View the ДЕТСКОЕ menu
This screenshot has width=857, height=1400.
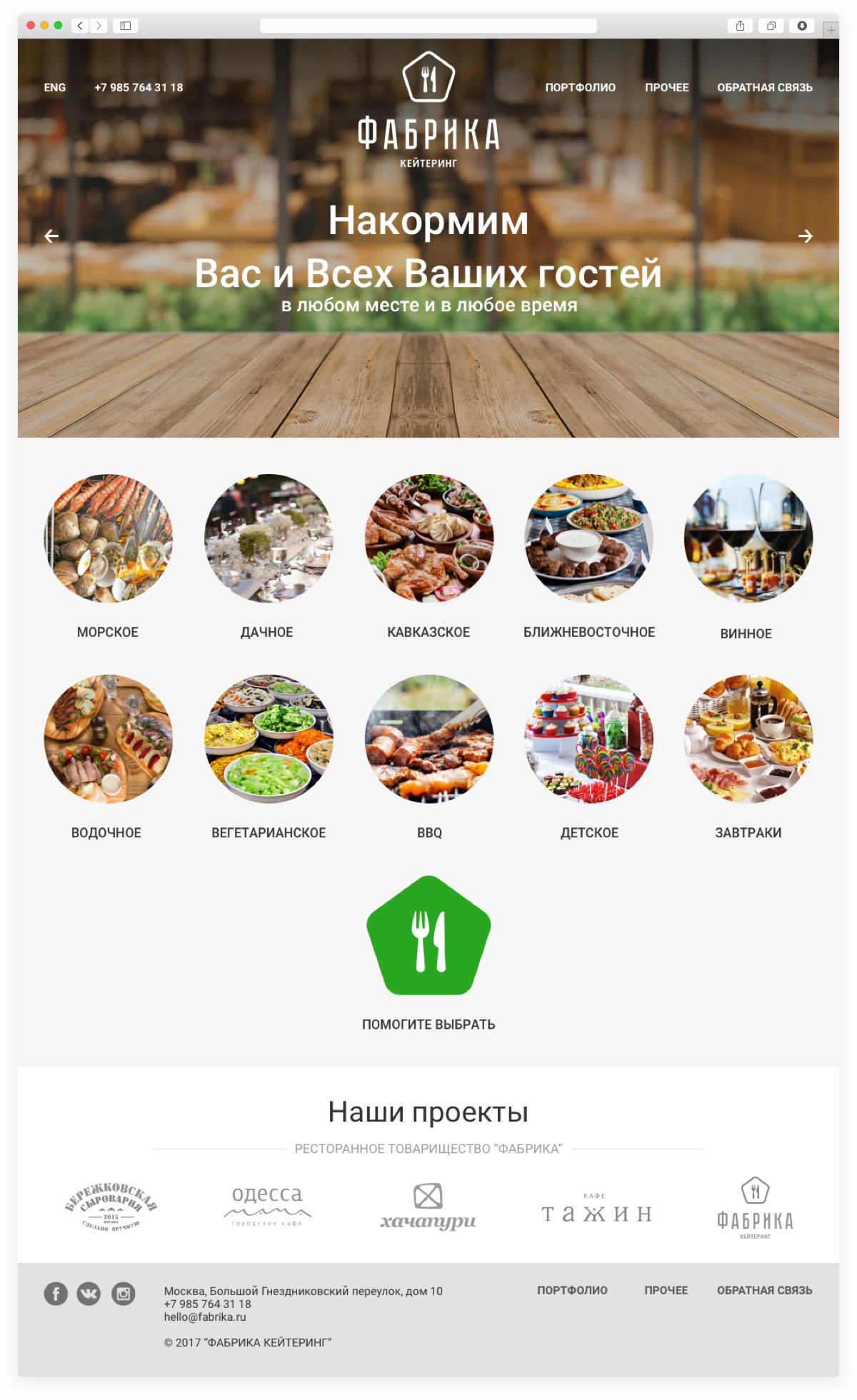(x=588, y=739)
